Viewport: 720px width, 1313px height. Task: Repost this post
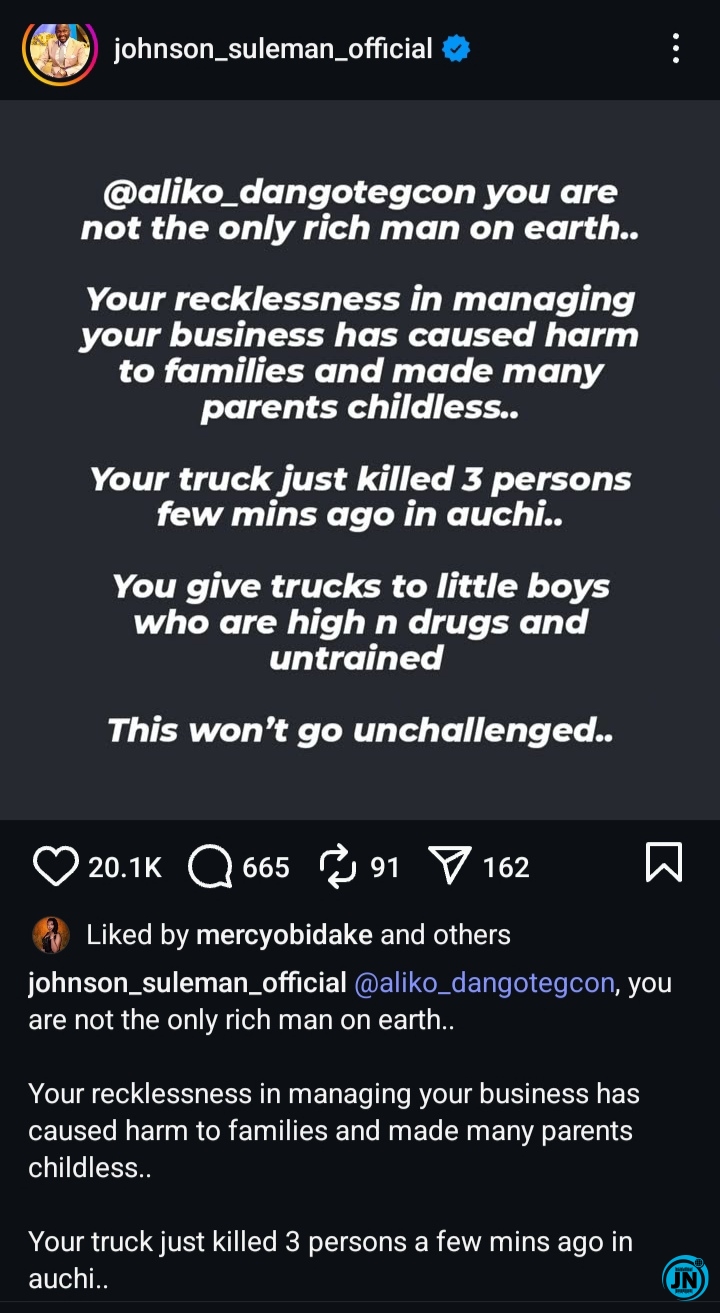click(x=338, y=866)
